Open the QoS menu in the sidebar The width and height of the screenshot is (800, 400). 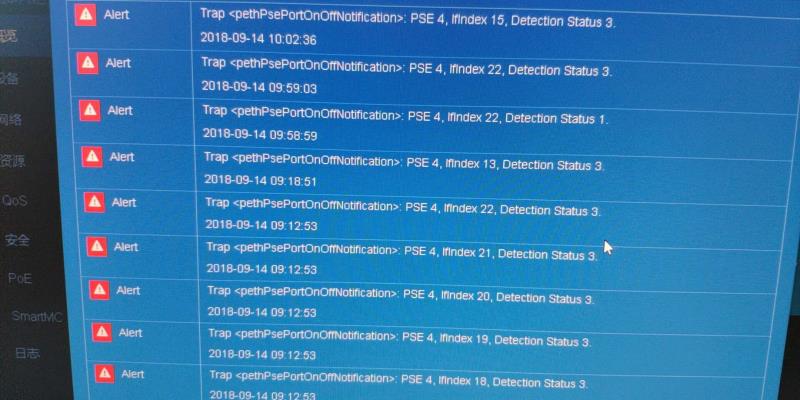coord(14,200)
